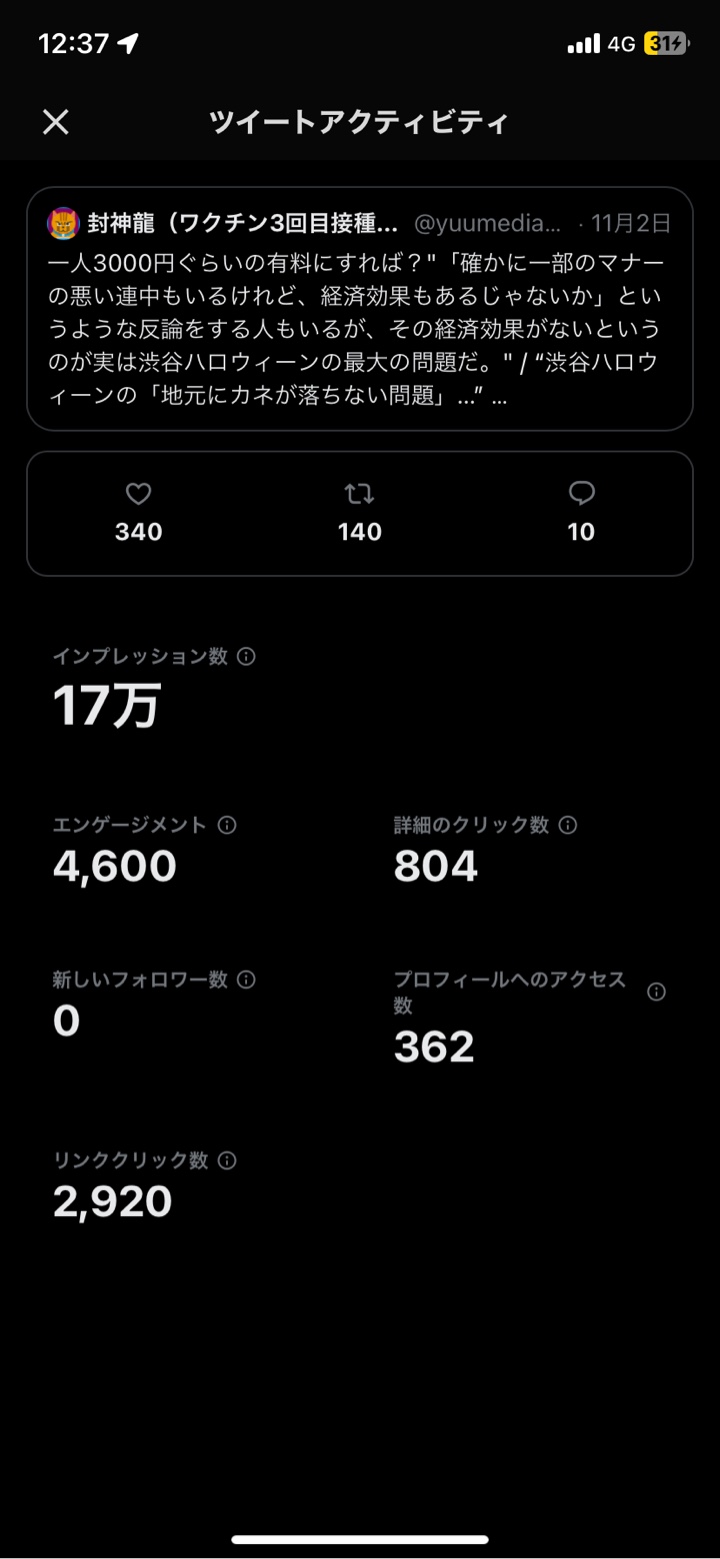Click the info icon next to インプレッション数
Image resolution: width=720 pixels, height=1559 pixels.
pyautogui.click(x=247, y=657)
